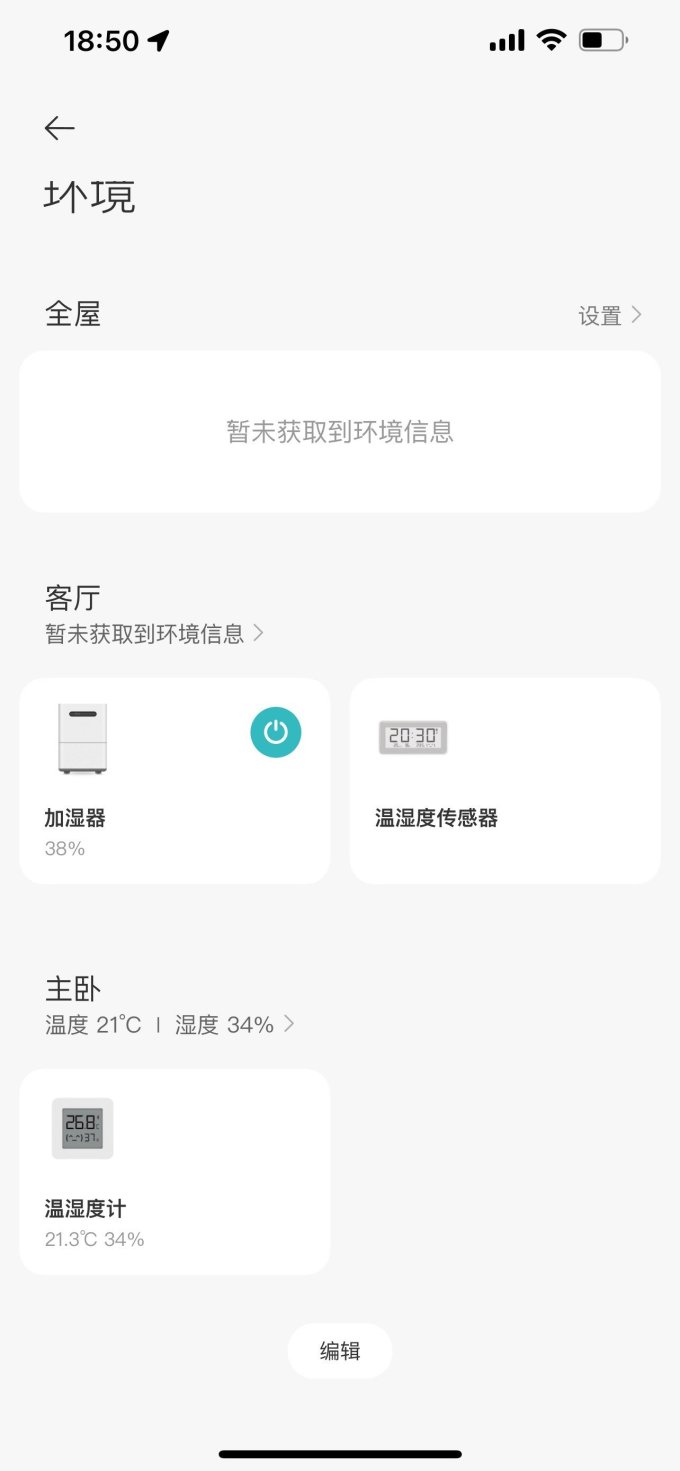View 主卧 temperature and humidity details

[x=170, y=1025]
